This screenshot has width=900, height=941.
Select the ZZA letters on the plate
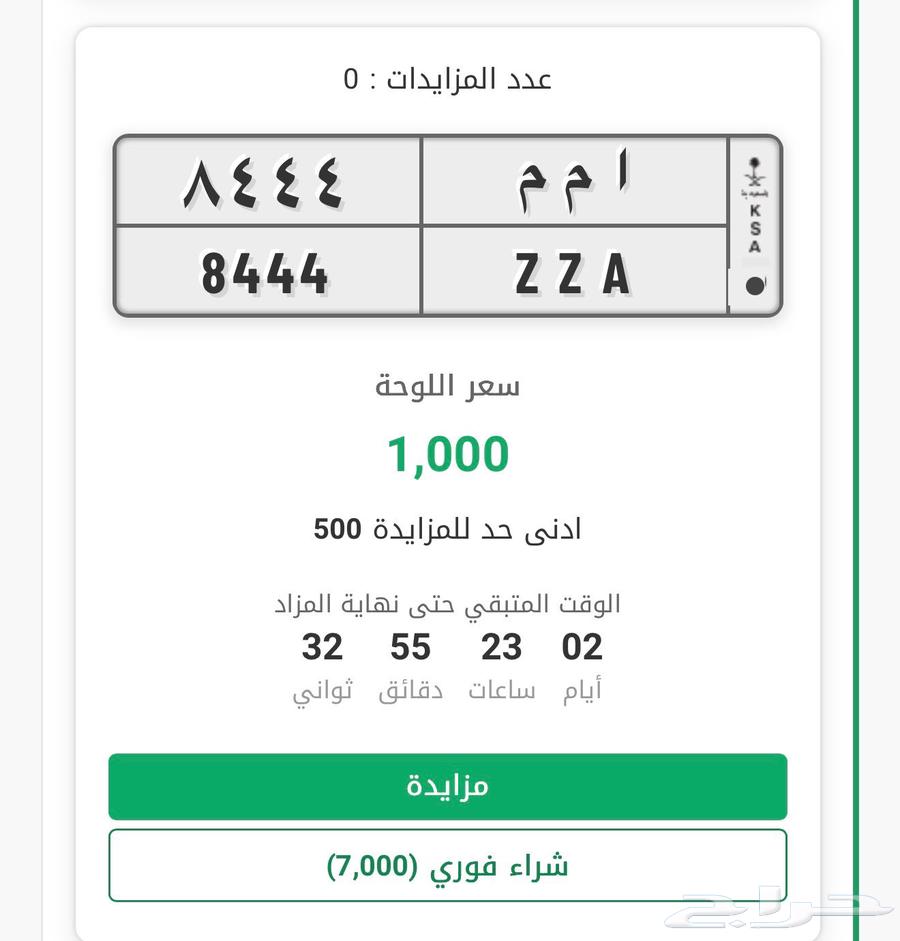575,272
